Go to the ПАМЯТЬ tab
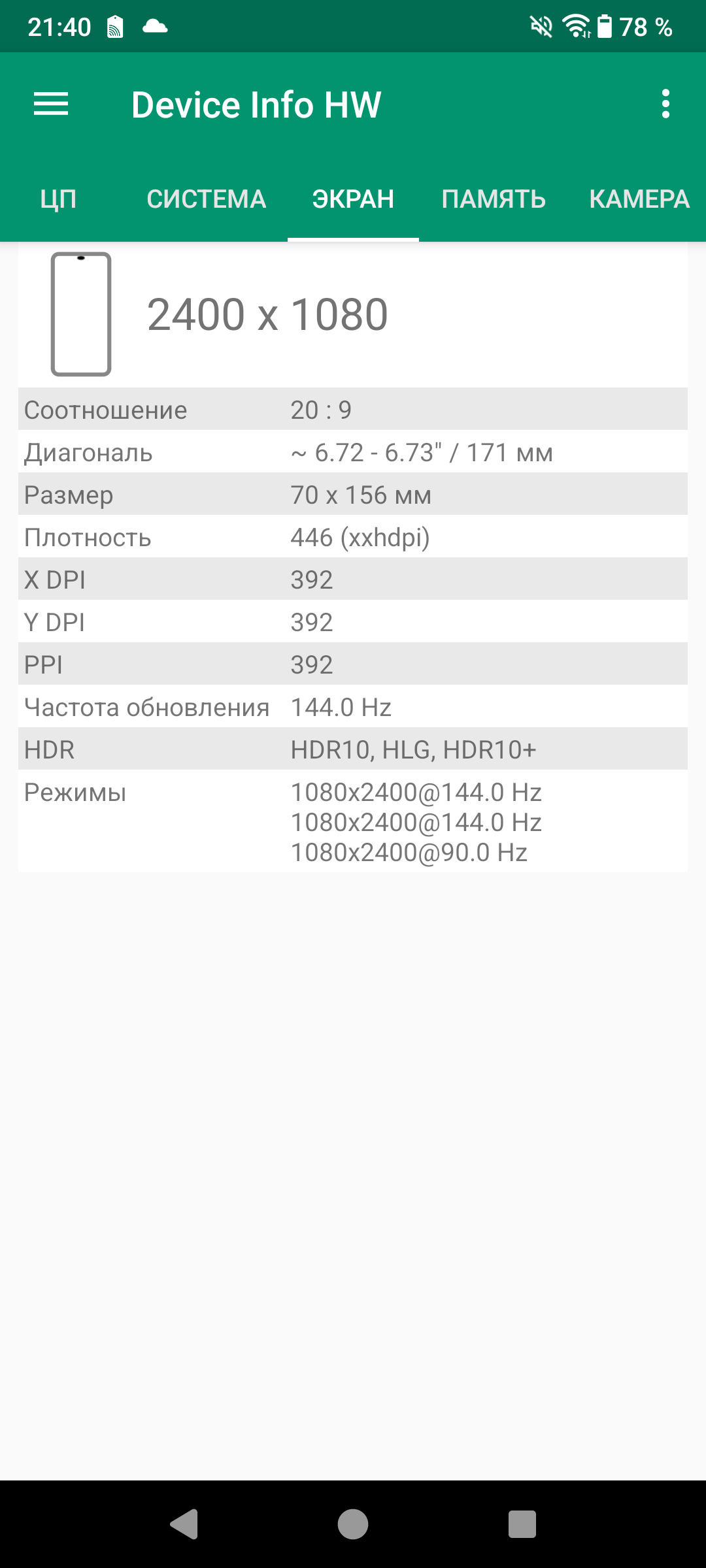 [494, 199]
